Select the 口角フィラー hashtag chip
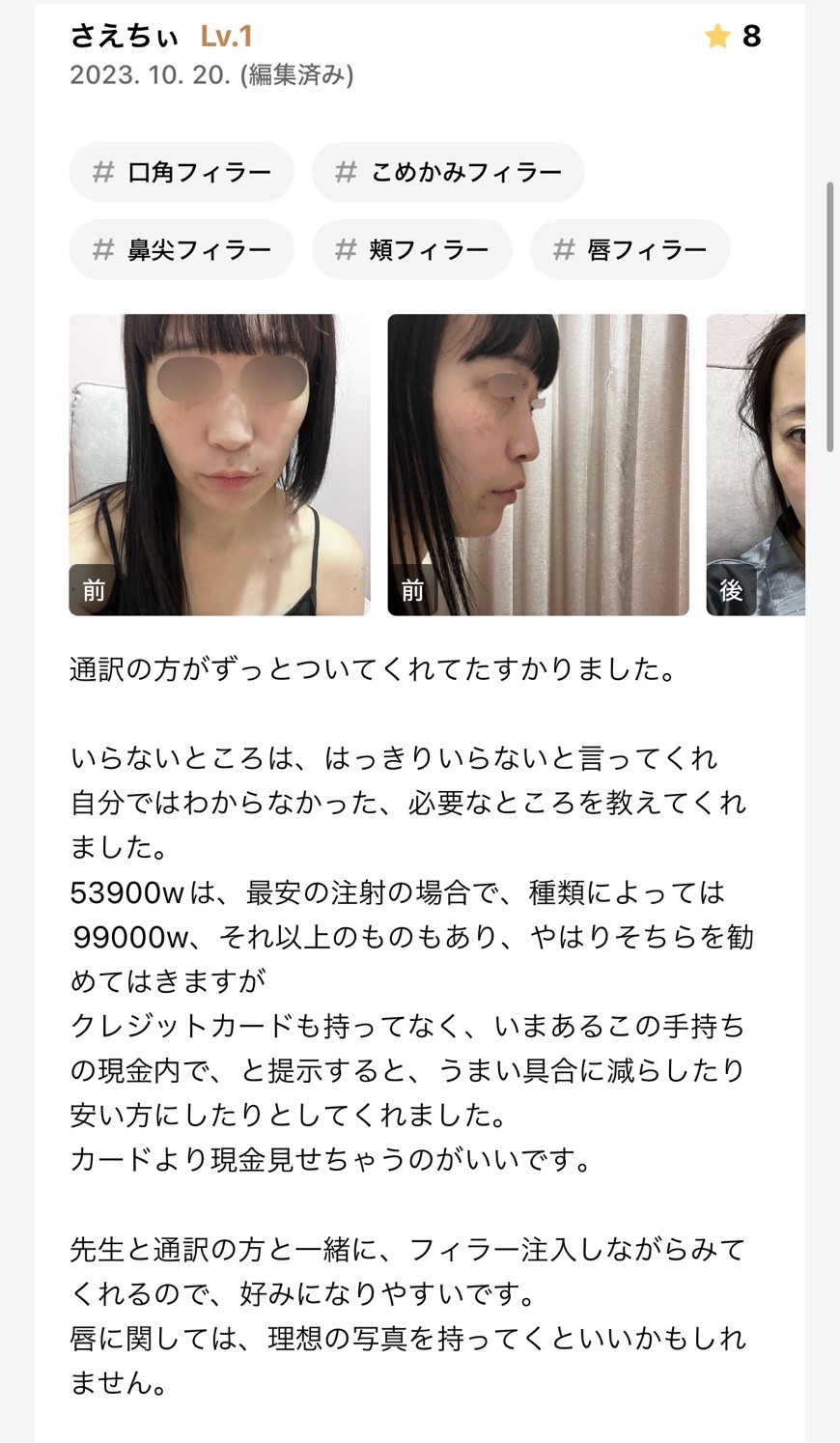 (182, 173)
